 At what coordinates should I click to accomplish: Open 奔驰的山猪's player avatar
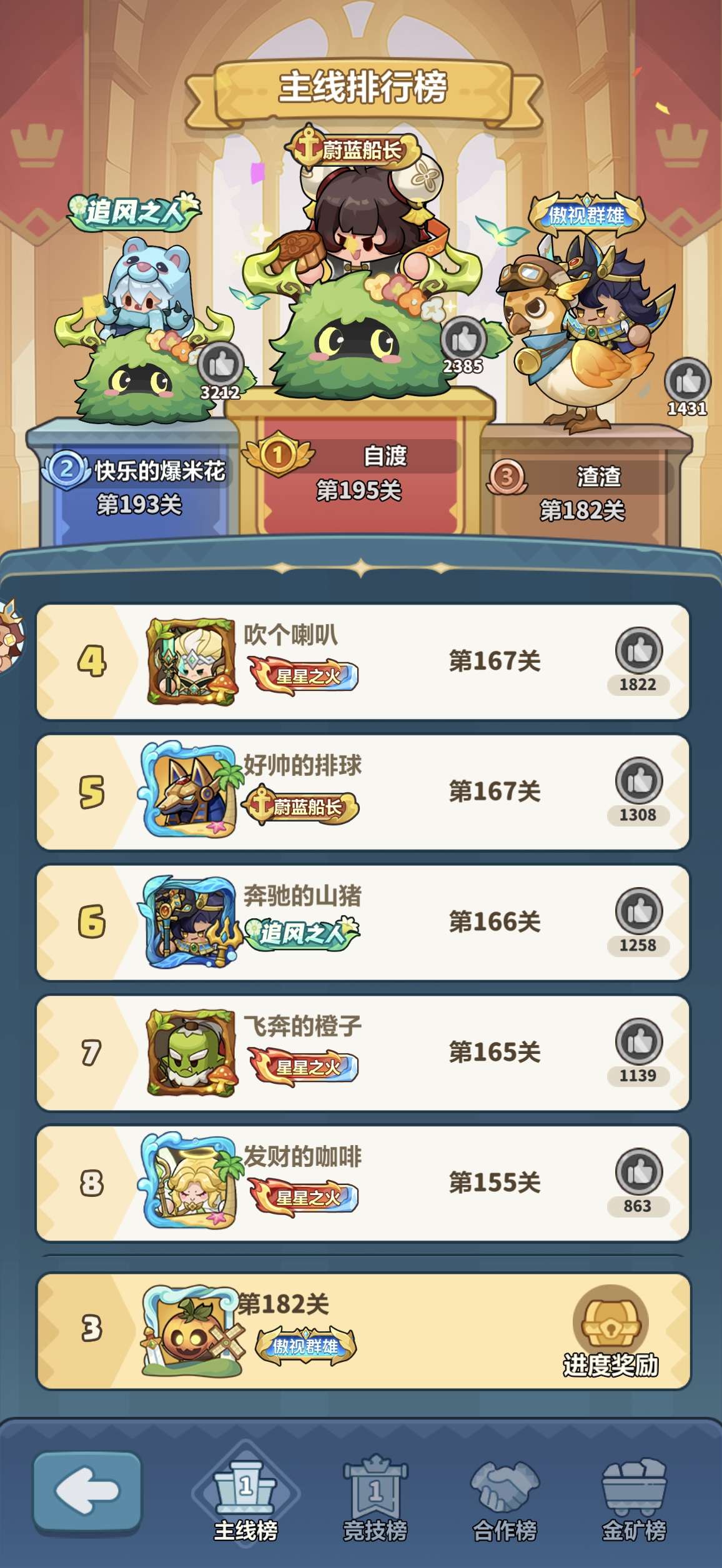[191, 922]
